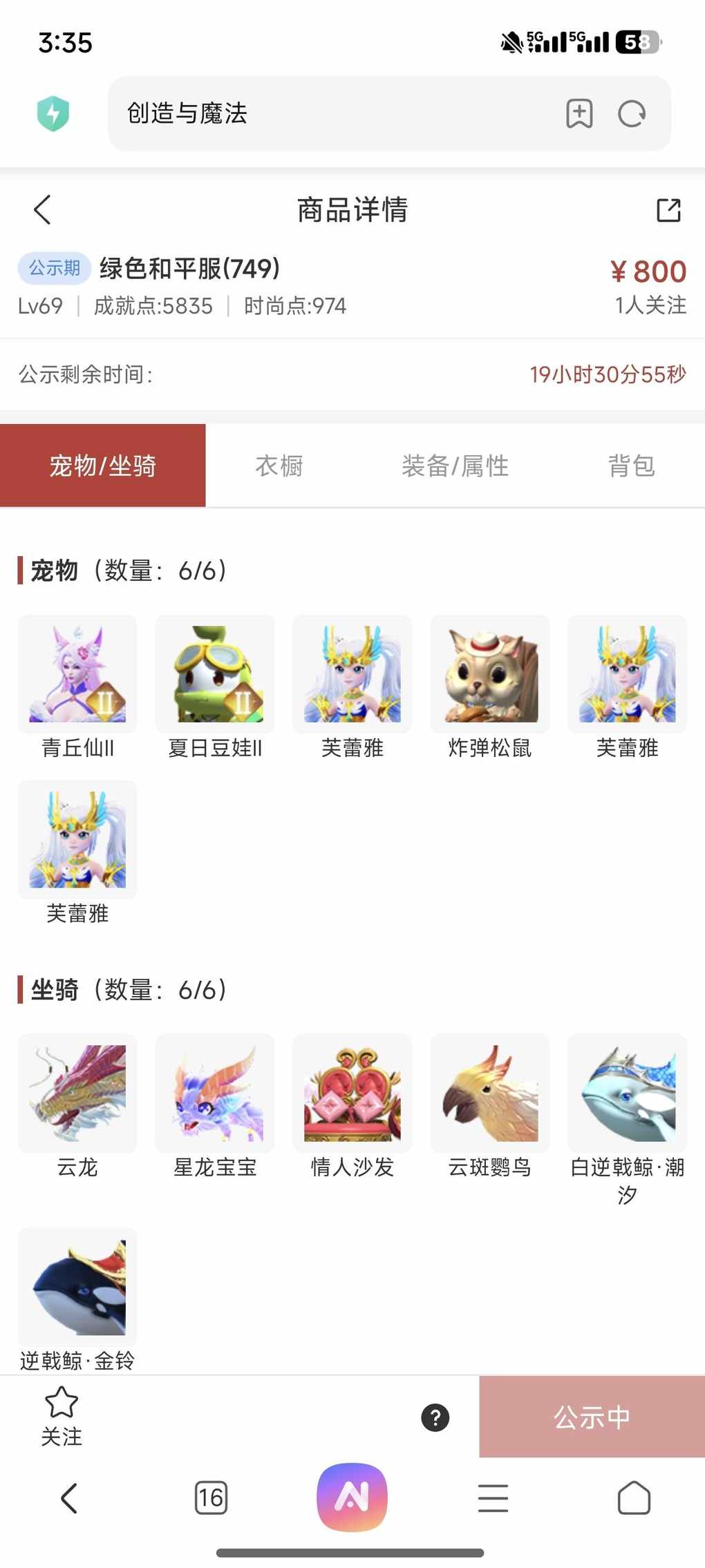Select the 背包 tab

click(x=631, y=466)
